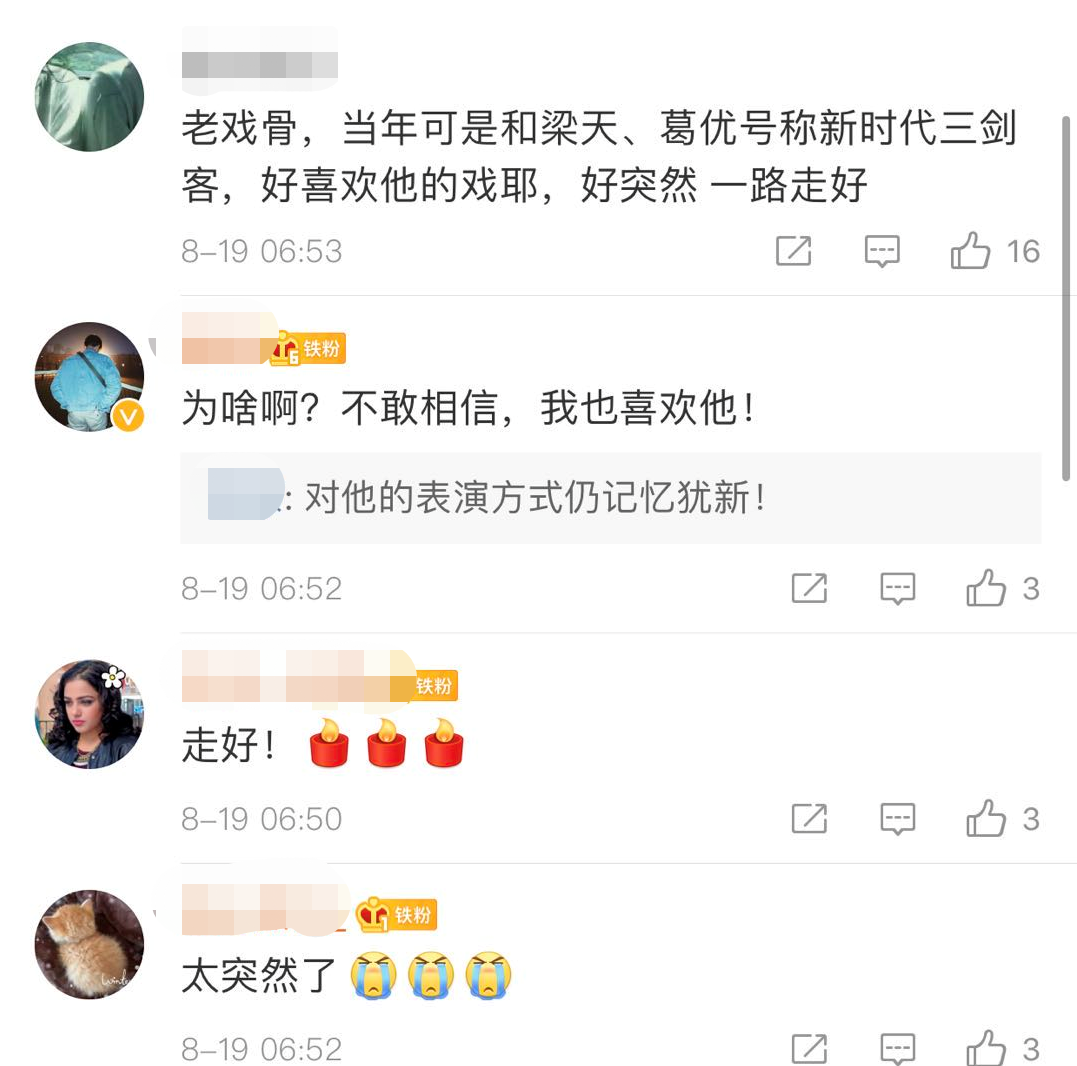Like the comment starting with 老戏骨
The image size is (1077, 1066).
point(970,251)
